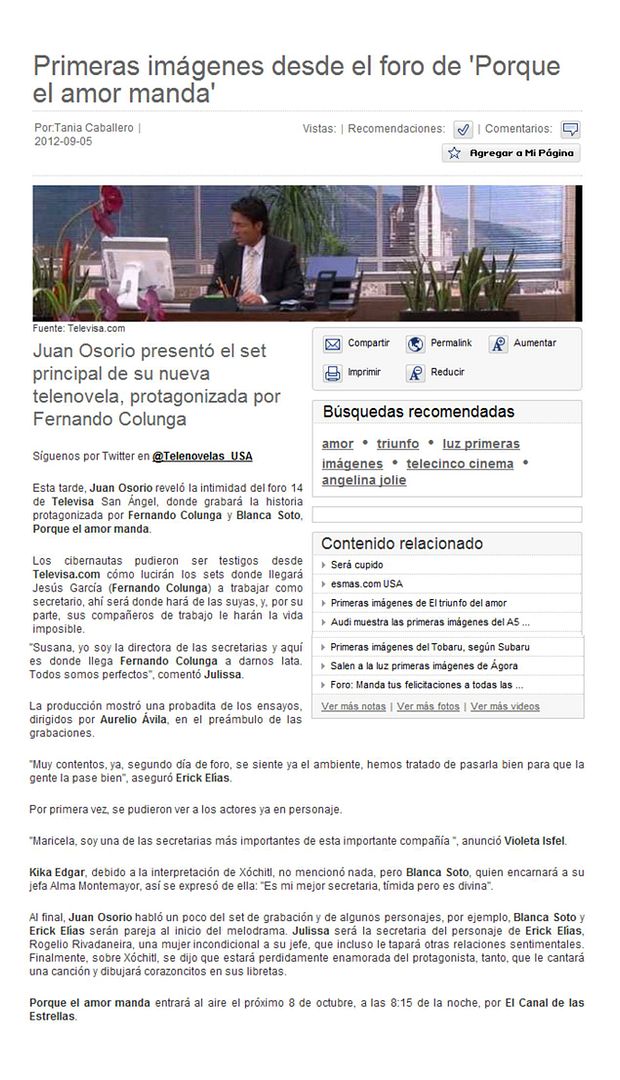Screen dimensions: 620x1080
Task: Reduce text size with Reducir
Action: click(x=436, y=372)
